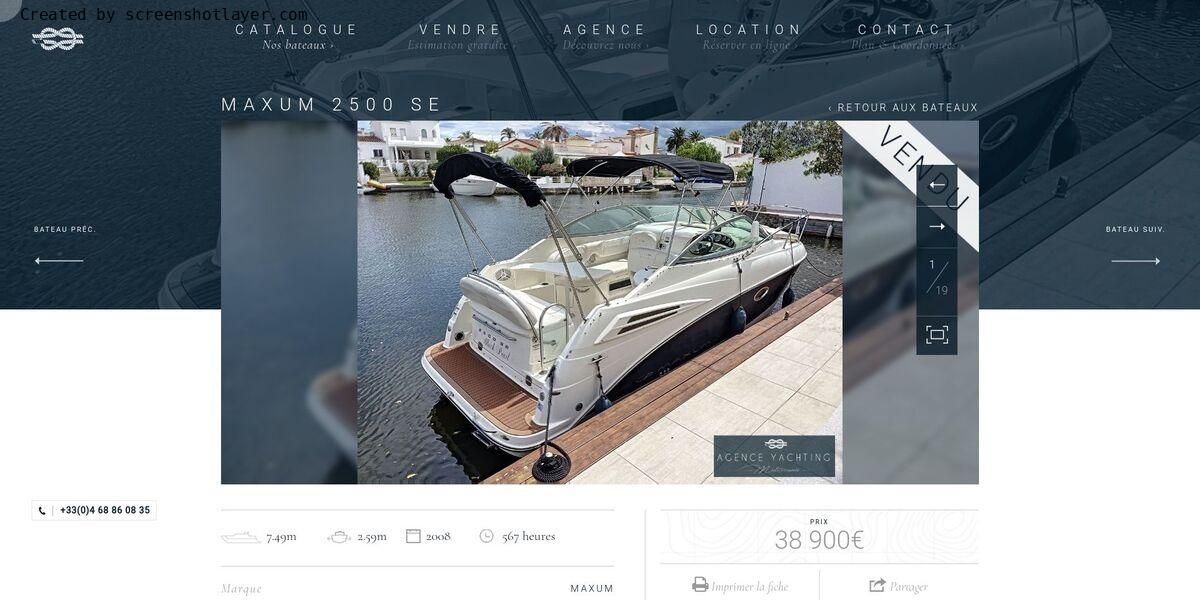Viewport: 1200px width, 600px height.
Task: Tap the Retour aux bateaux link
Action: (x=903, y=108)
